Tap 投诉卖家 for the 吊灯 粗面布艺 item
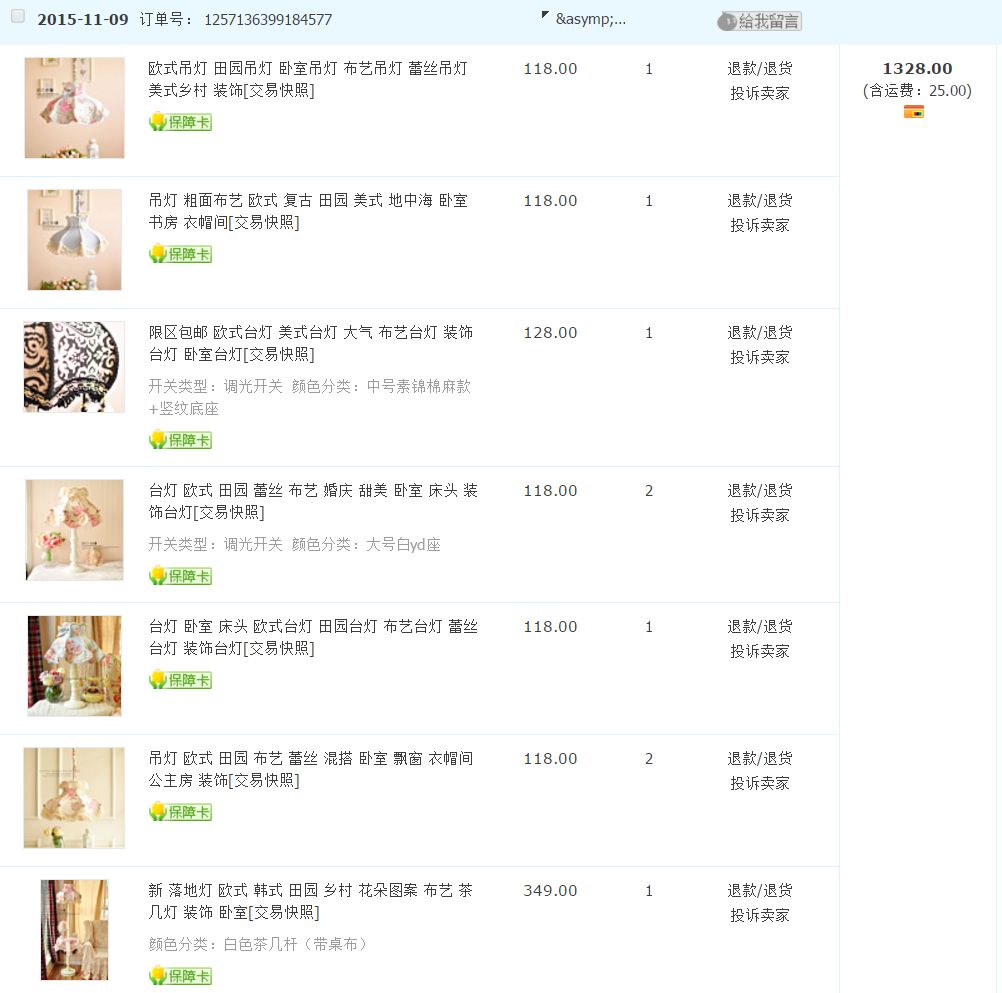This screenshot has width=1002, height=993. point(759,225)
